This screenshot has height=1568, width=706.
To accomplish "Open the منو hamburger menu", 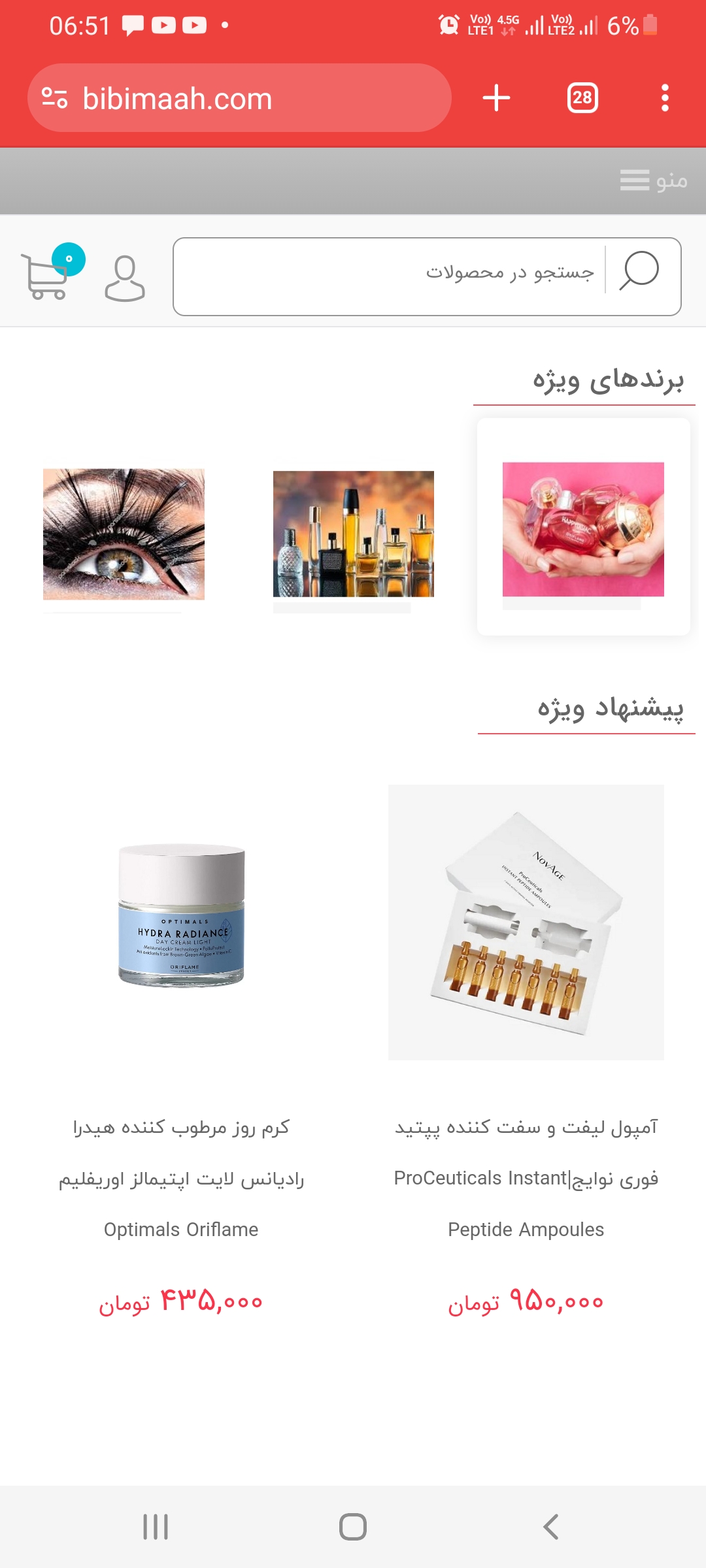I will 652,180.
